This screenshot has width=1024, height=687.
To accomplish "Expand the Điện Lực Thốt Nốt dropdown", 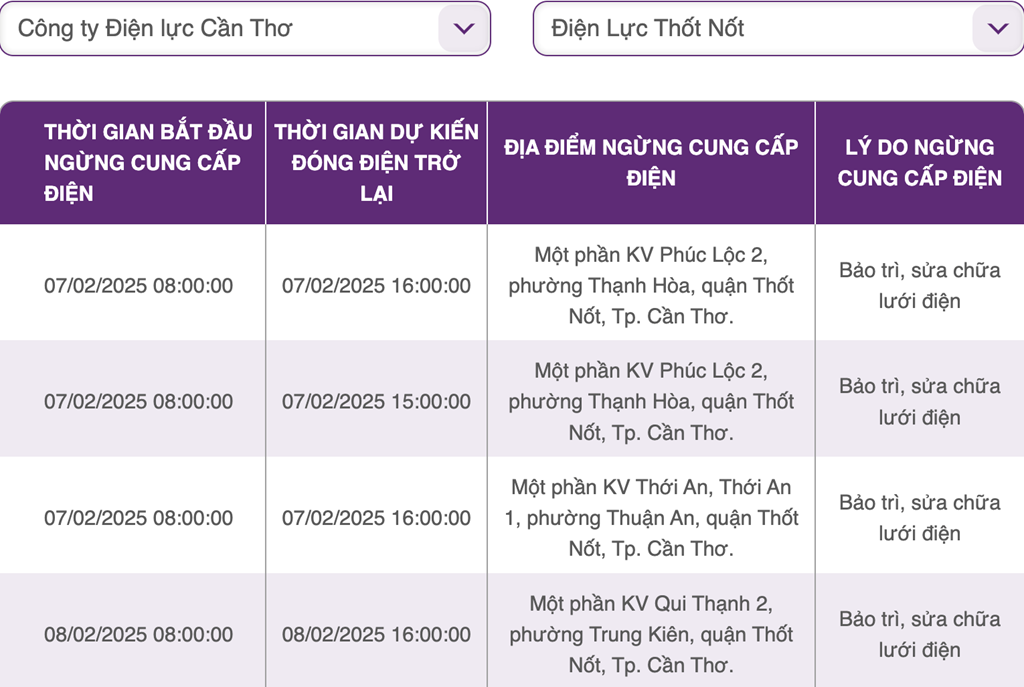I will click(997, 28).
